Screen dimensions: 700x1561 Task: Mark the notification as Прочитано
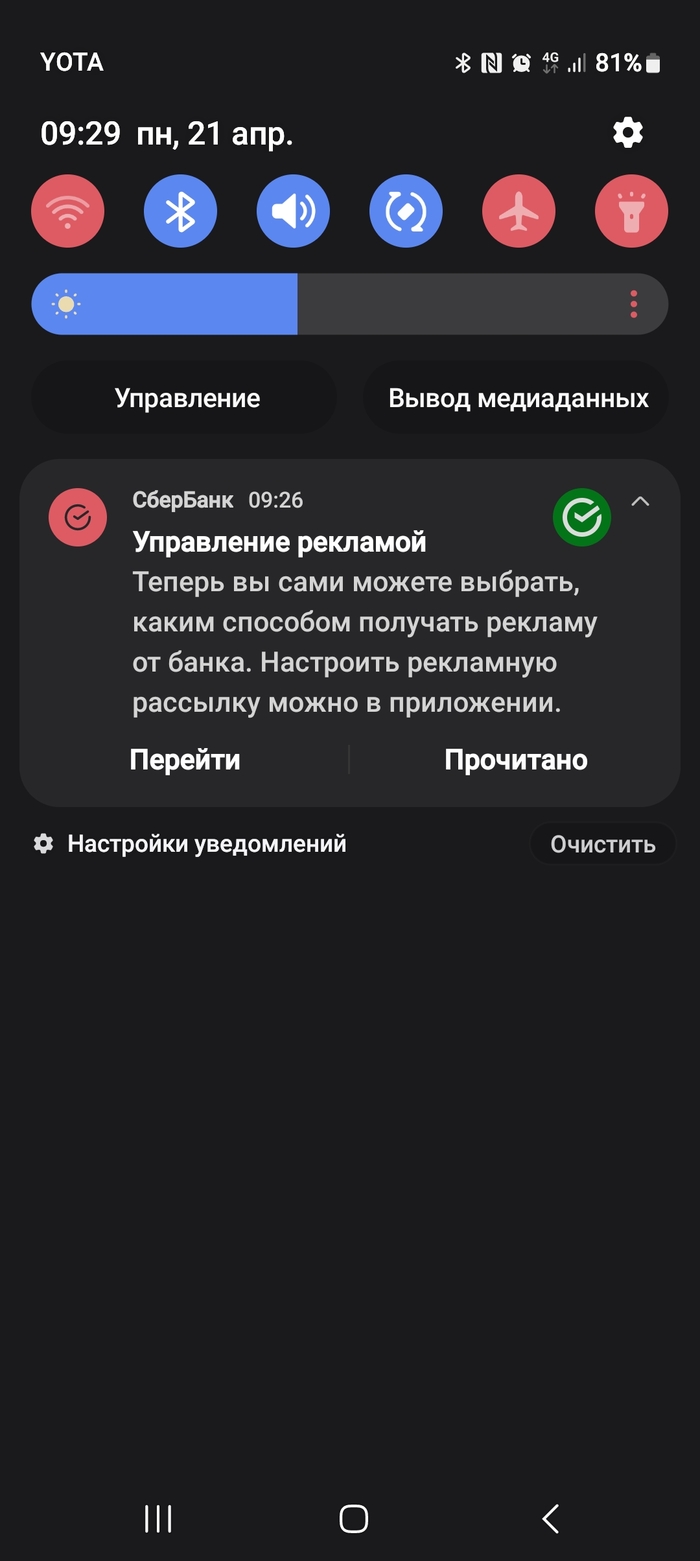coord(515,760)
